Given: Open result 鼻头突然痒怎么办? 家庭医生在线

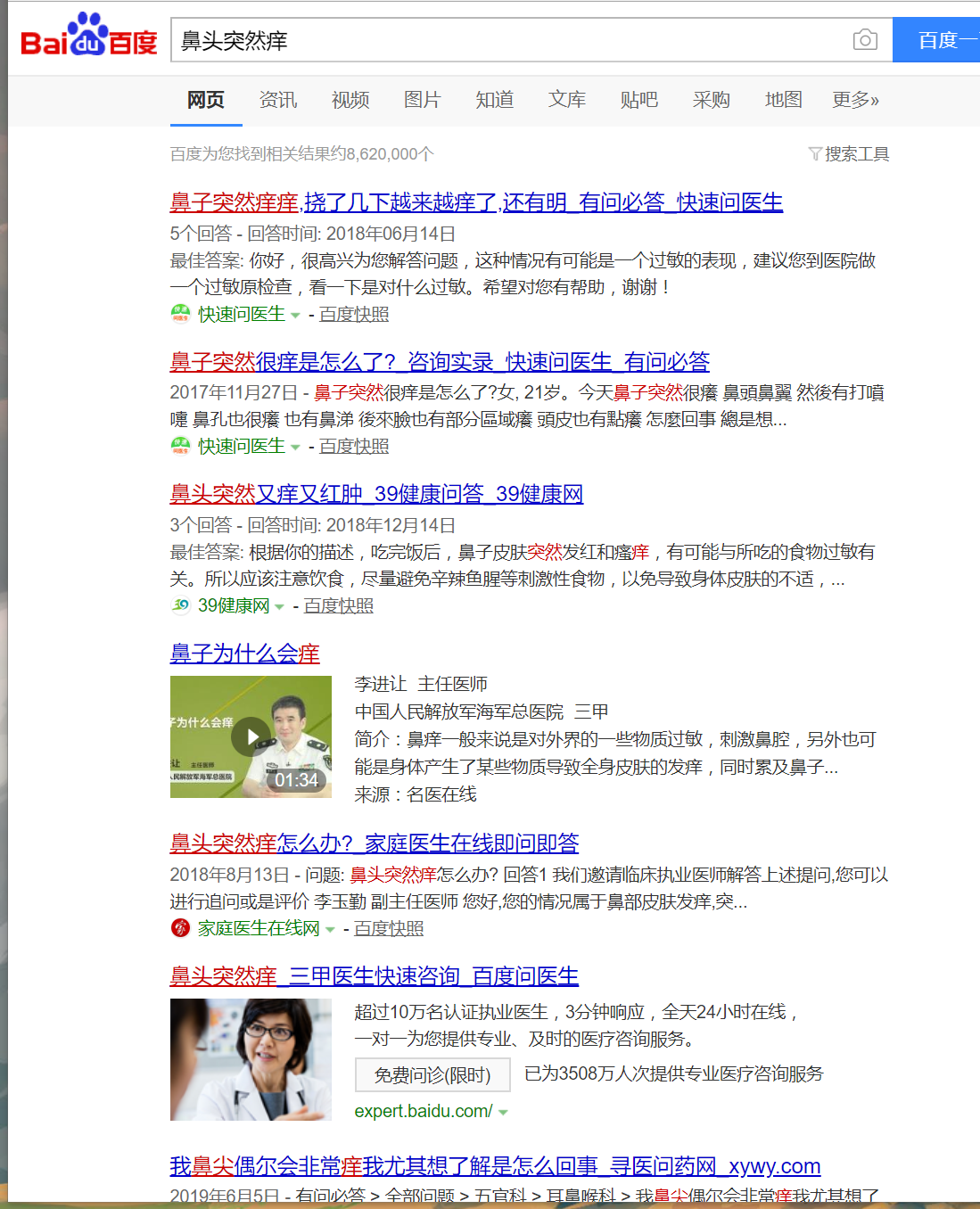Looking at the screenshot, I should (375, 843).
